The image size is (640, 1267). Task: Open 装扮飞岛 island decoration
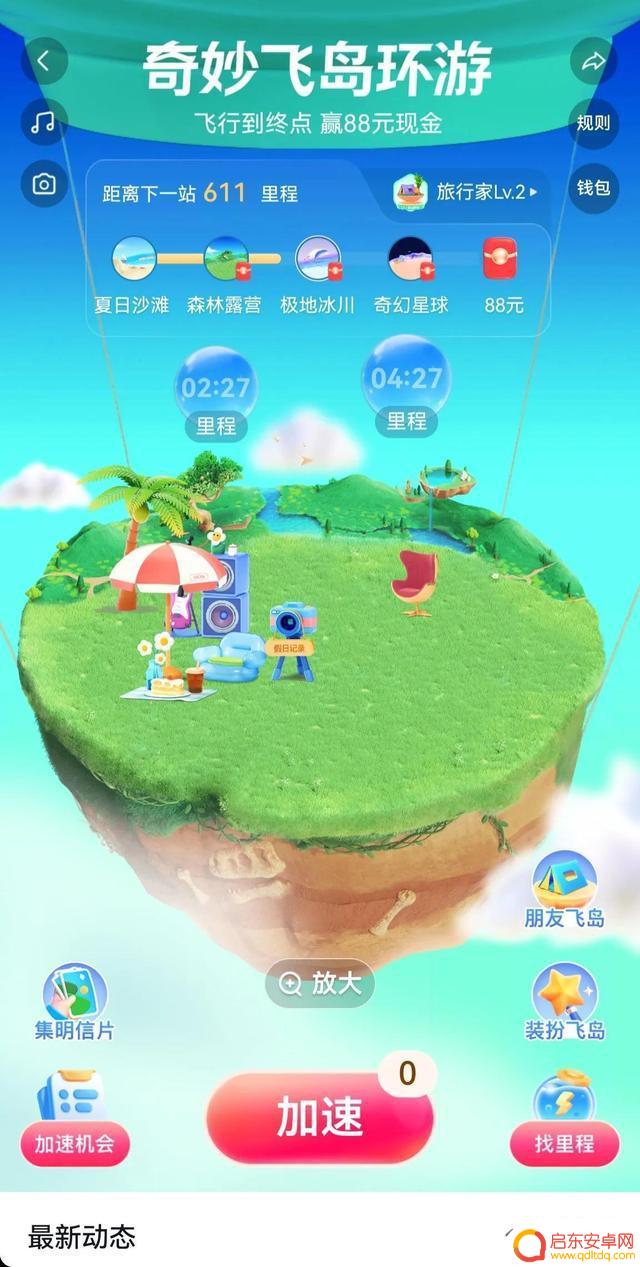tap(565, 1003)
